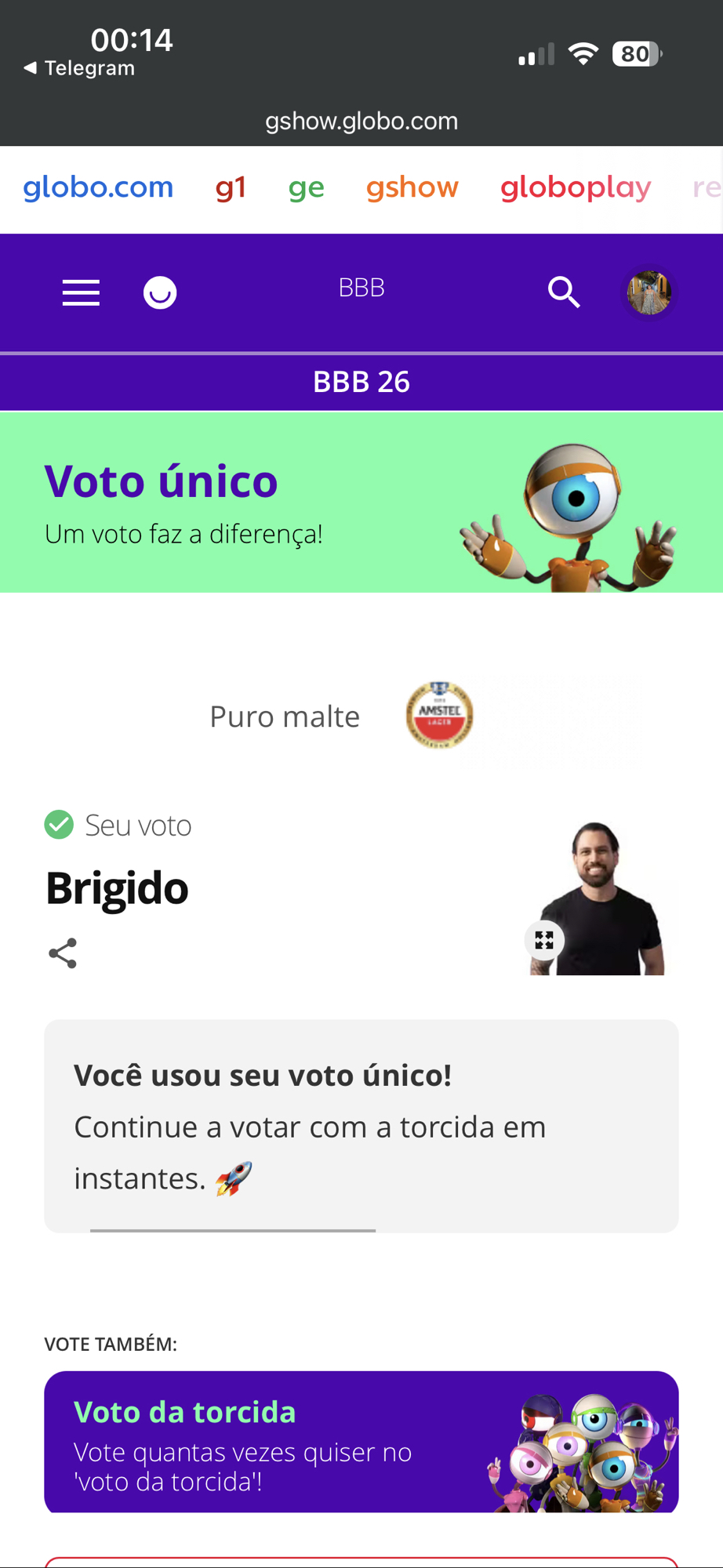Open the hamburger menu

tap(81, 292)
